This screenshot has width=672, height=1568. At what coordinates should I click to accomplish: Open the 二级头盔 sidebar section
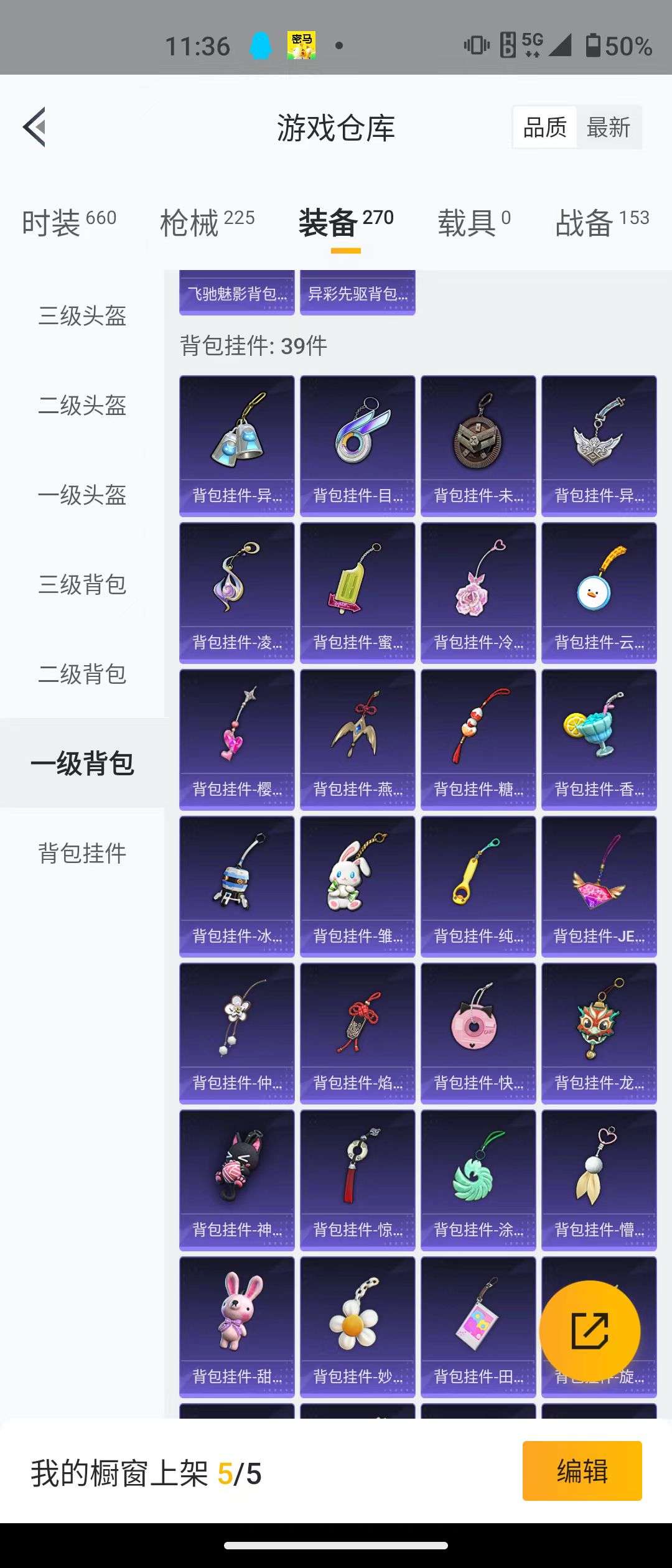point(82,406)
